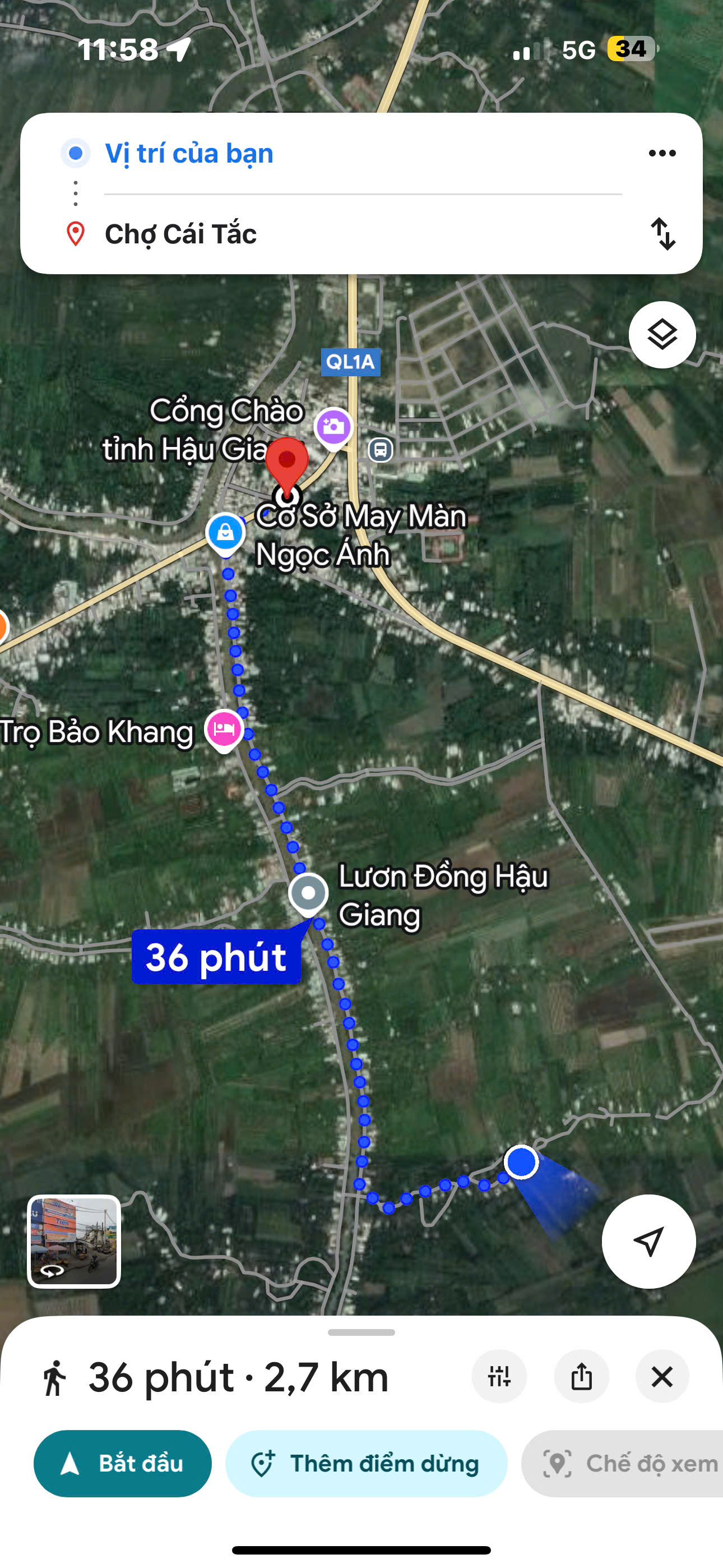This screenshot has width=723, height=1568.
Task: Swap start and destination locations
Action: (x=662, y=234)
